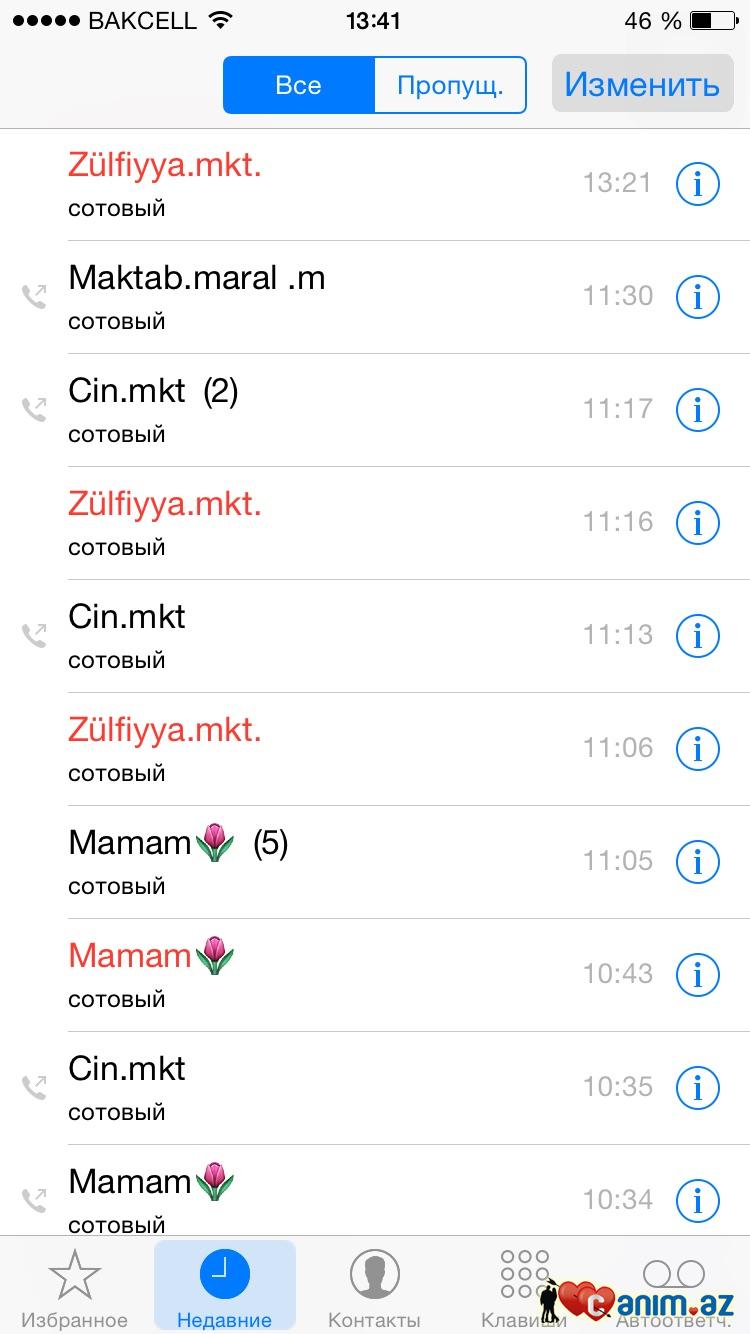Call back Maktab.maral .m
The height and width of the screenshot is (1334, 750).
[x=300, y=296]
